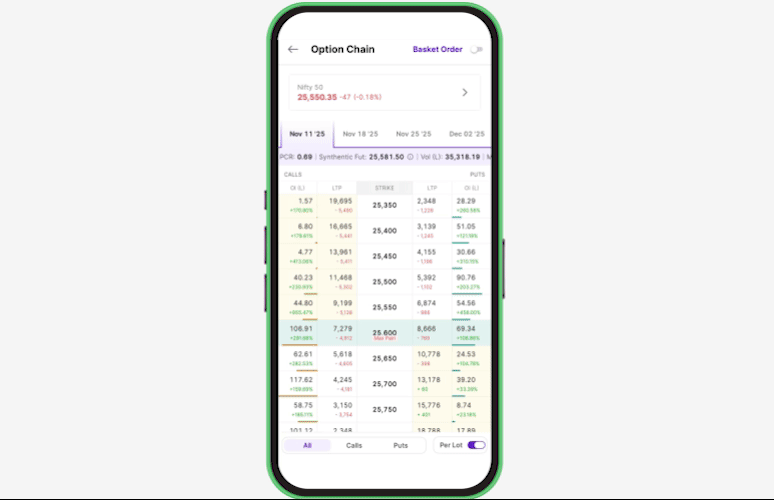Open the 25,650 strike row
774x500 pixels.
[384, 358]
